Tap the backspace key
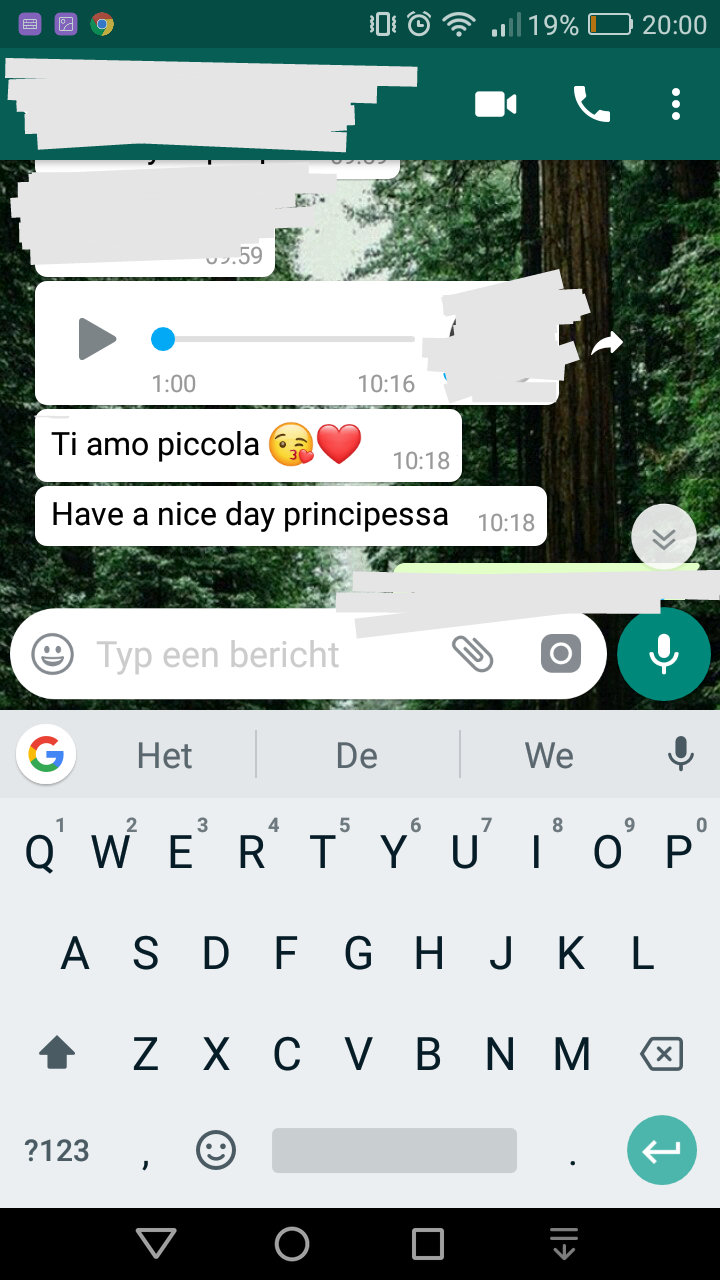The width and height of the screenshot is (720, 1280). [x=661, y=1054]
